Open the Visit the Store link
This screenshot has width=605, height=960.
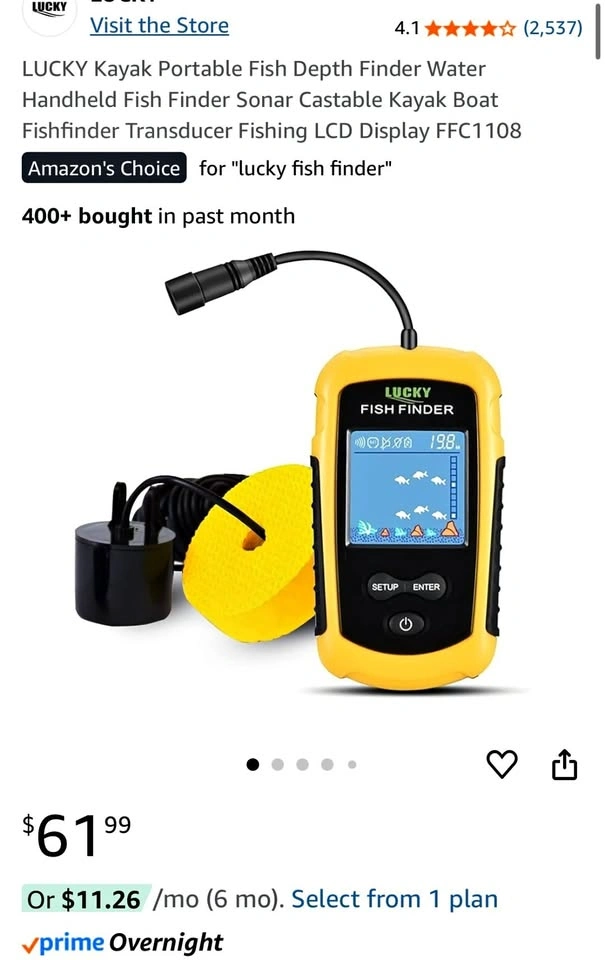[159, 26]
